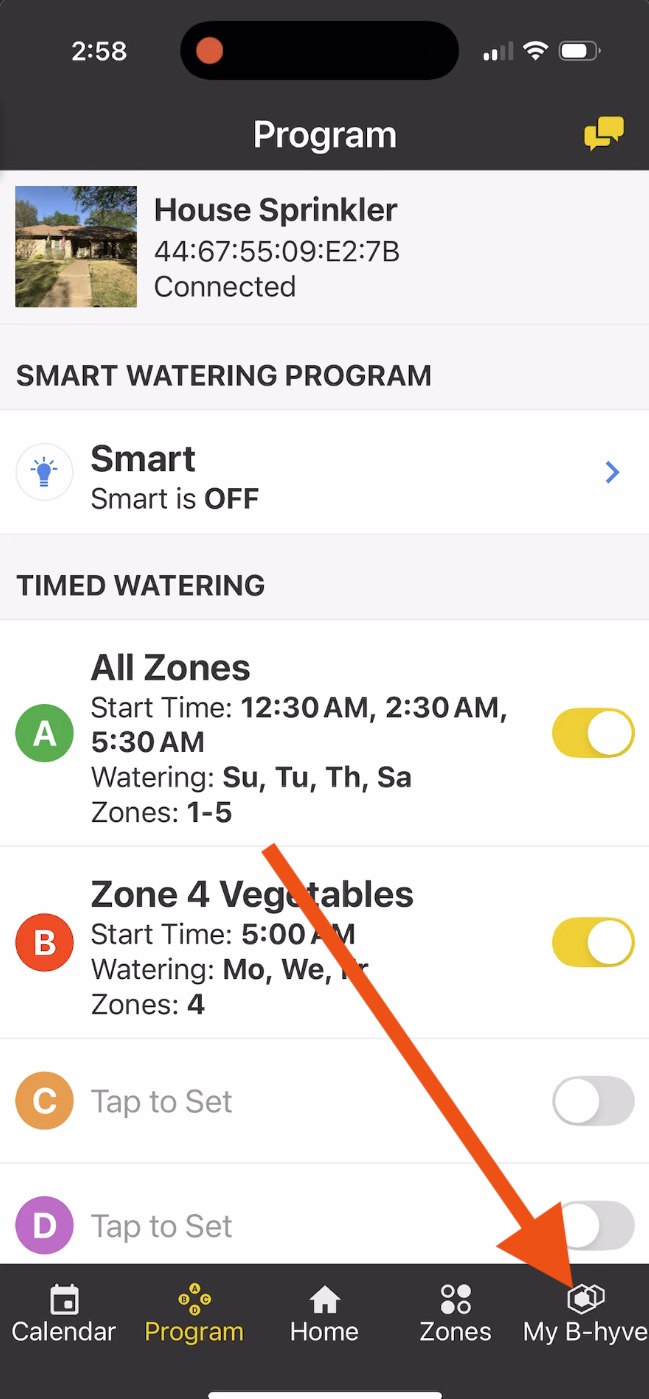Set up program C
This screenshot has height=1399, width=649.
[162, 1101]
